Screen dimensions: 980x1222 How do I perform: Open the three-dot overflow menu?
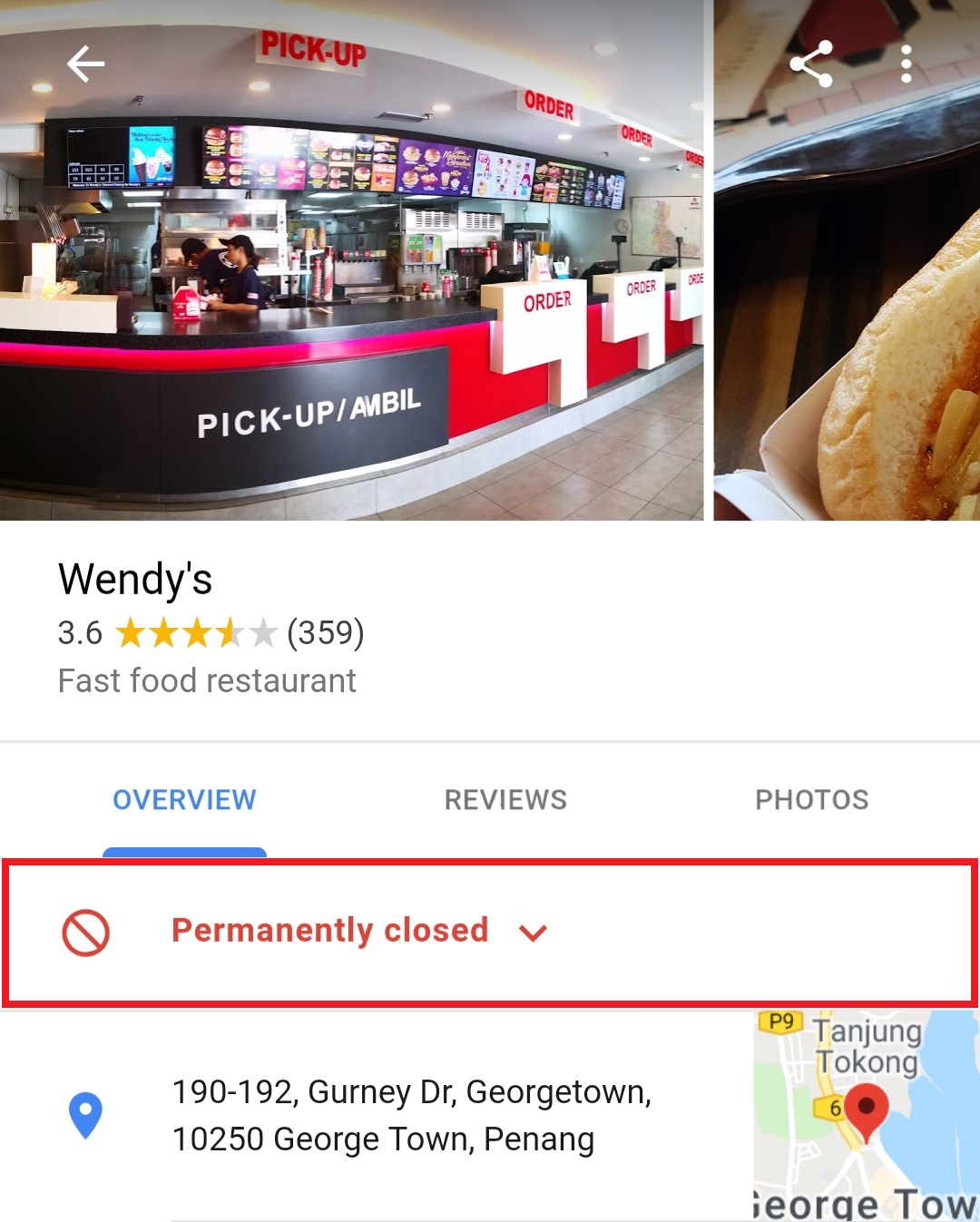(906, 64)
